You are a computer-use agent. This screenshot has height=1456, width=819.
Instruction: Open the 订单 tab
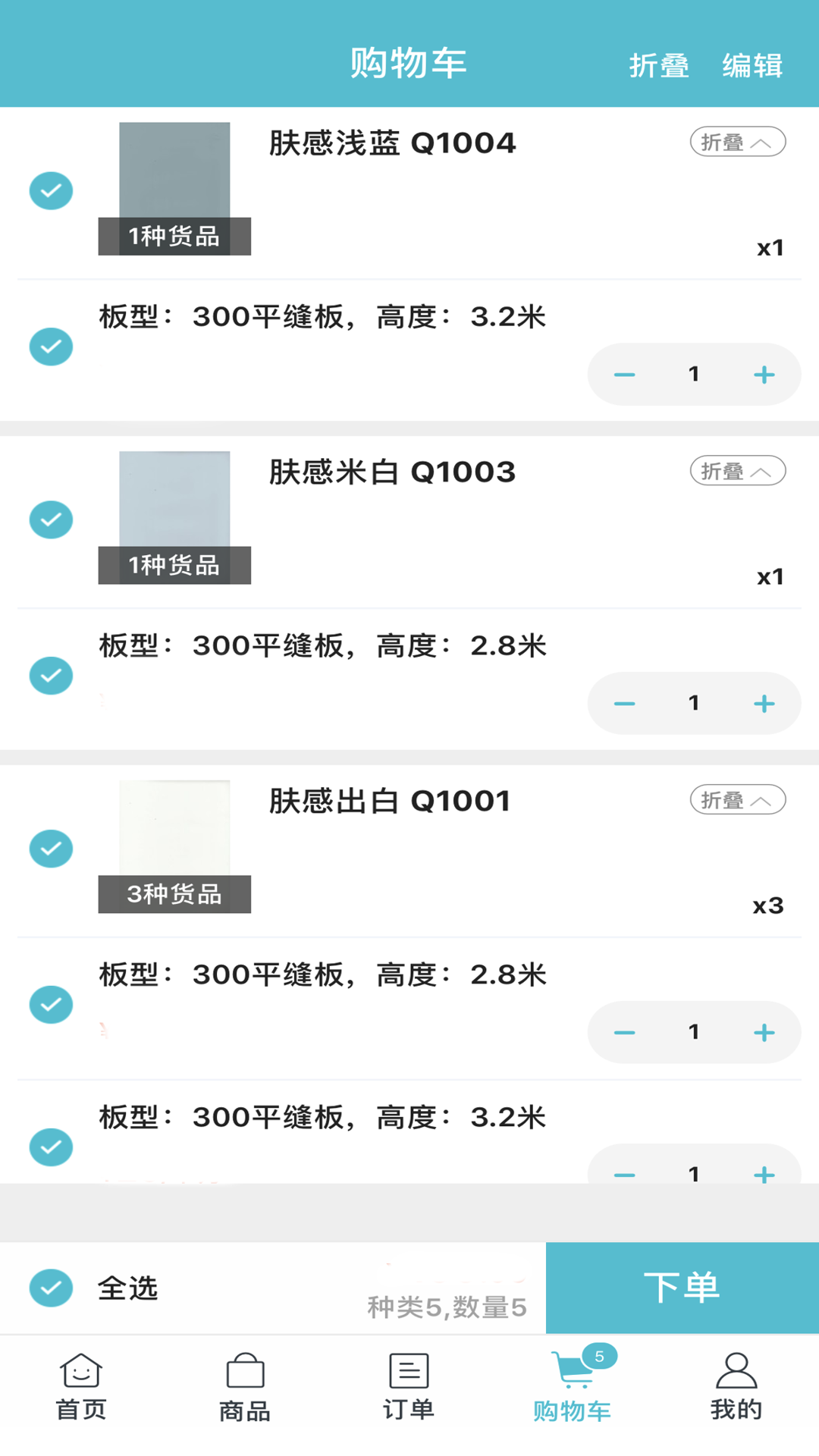point(409,1388)
